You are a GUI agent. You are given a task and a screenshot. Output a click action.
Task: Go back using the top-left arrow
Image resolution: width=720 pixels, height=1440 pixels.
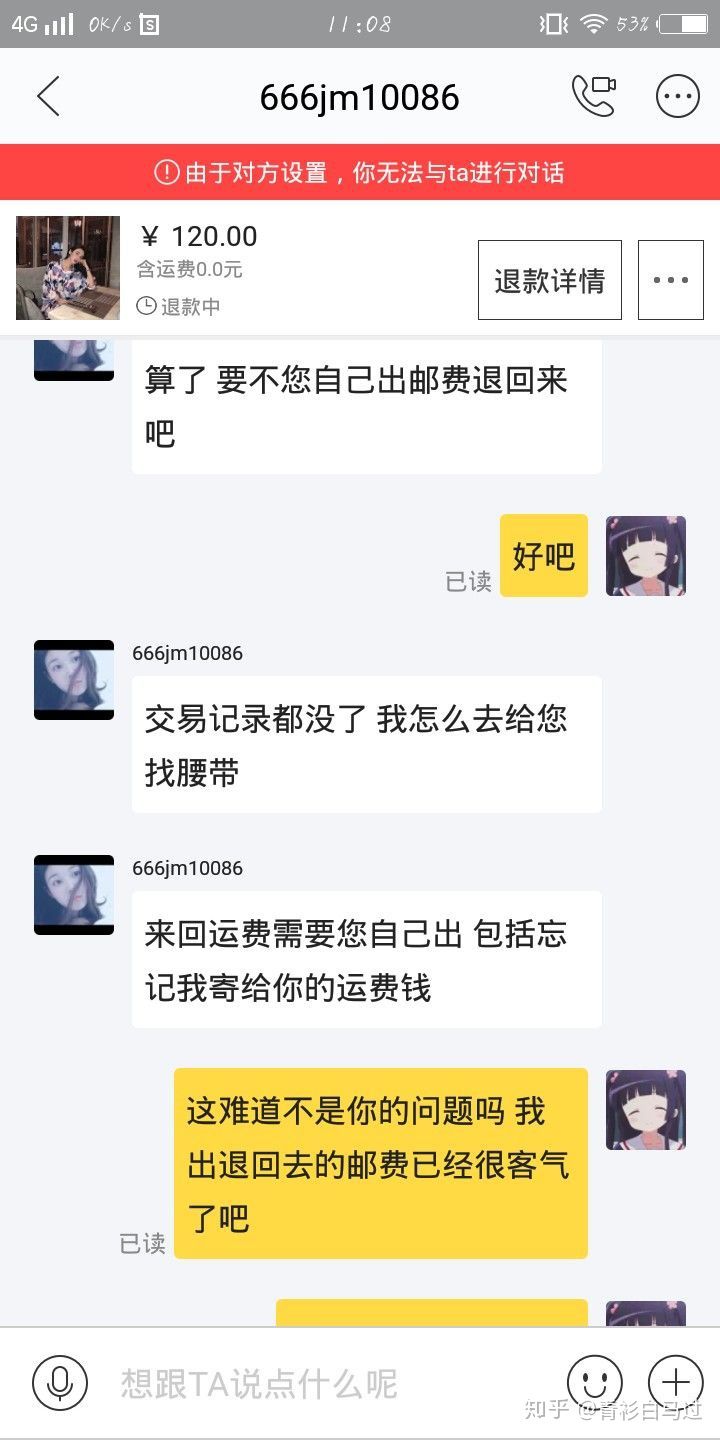click(x=48, y=97)
